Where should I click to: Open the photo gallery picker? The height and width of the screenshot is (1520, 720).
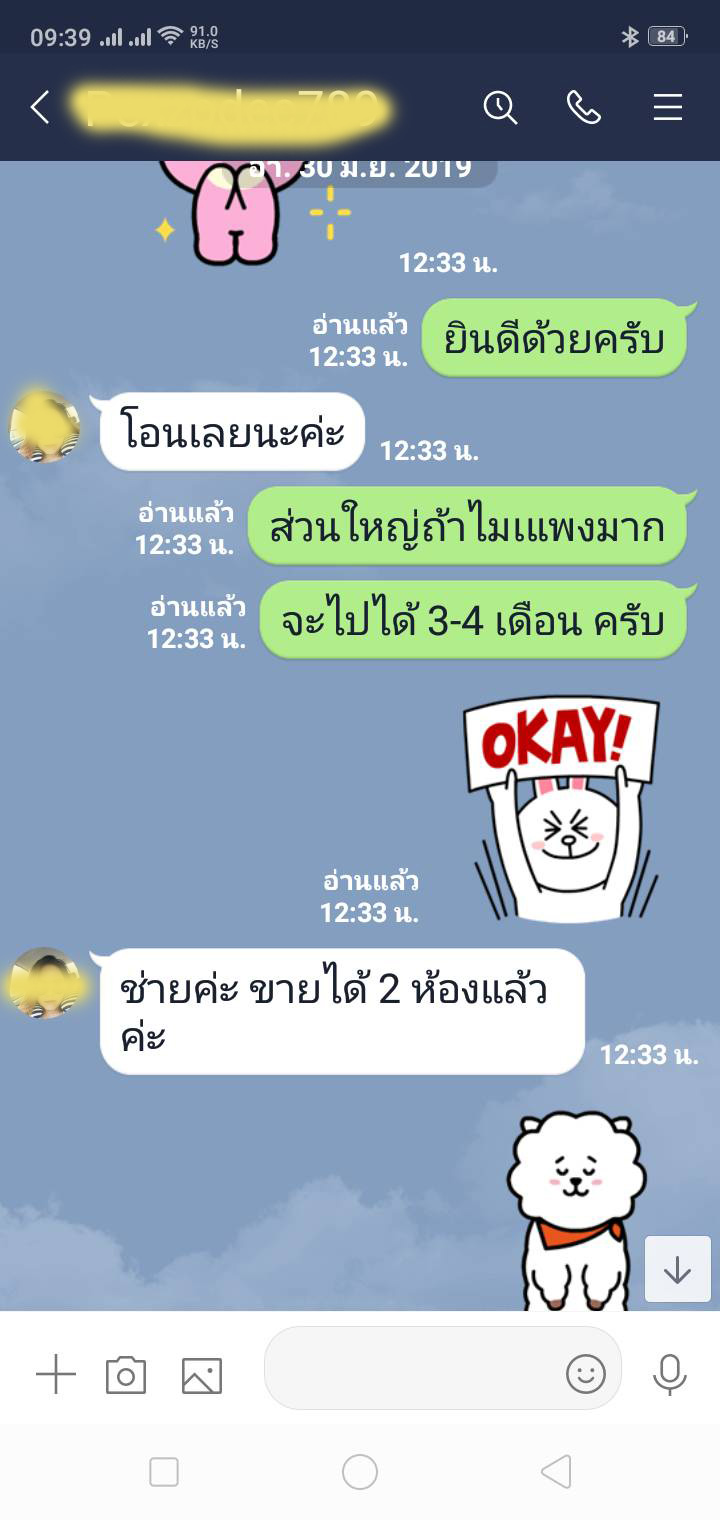(202, 1376)
